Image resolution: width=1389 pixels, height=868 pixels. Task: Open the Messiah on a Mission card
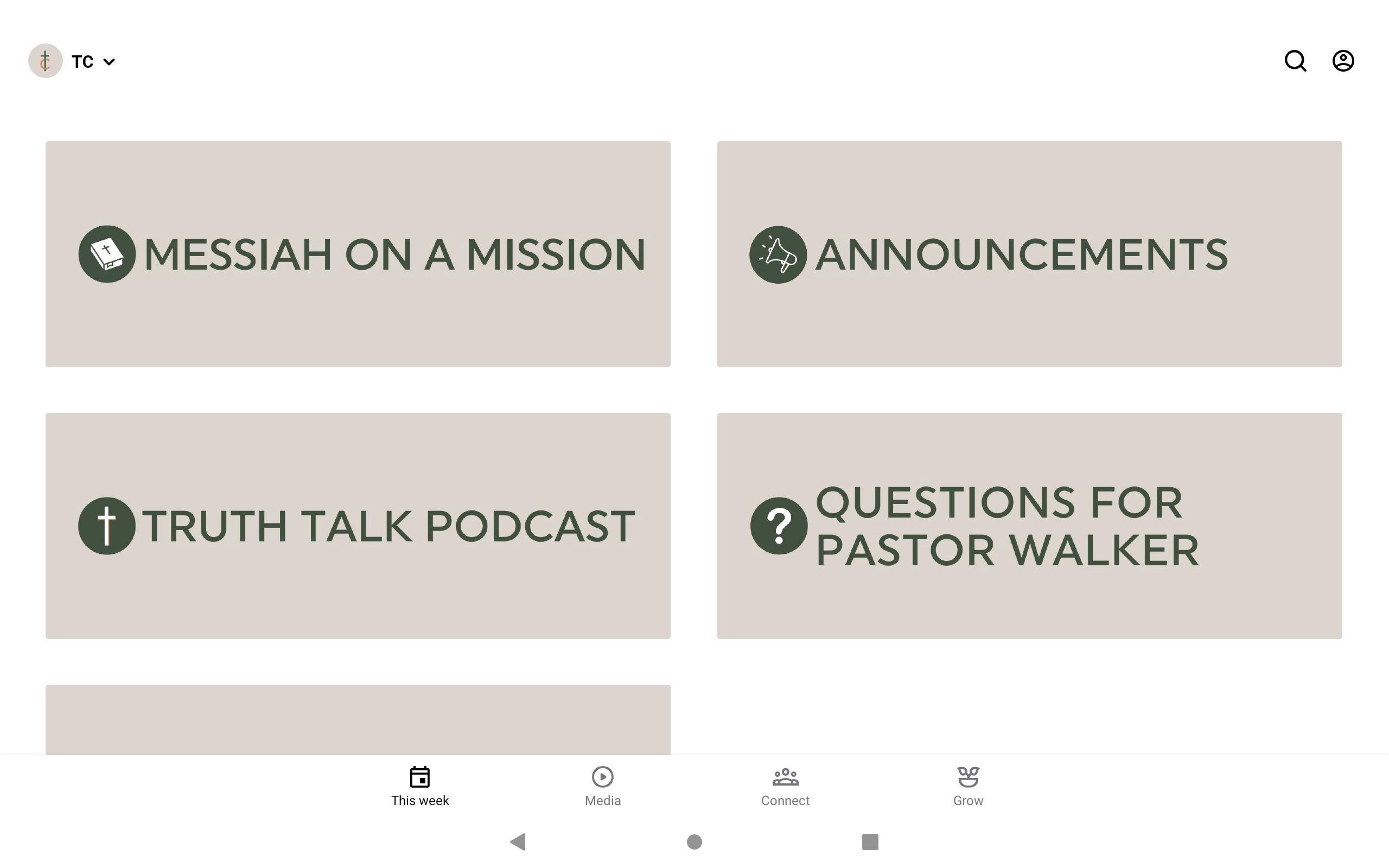pyautogui.click(x=358, y=254)
